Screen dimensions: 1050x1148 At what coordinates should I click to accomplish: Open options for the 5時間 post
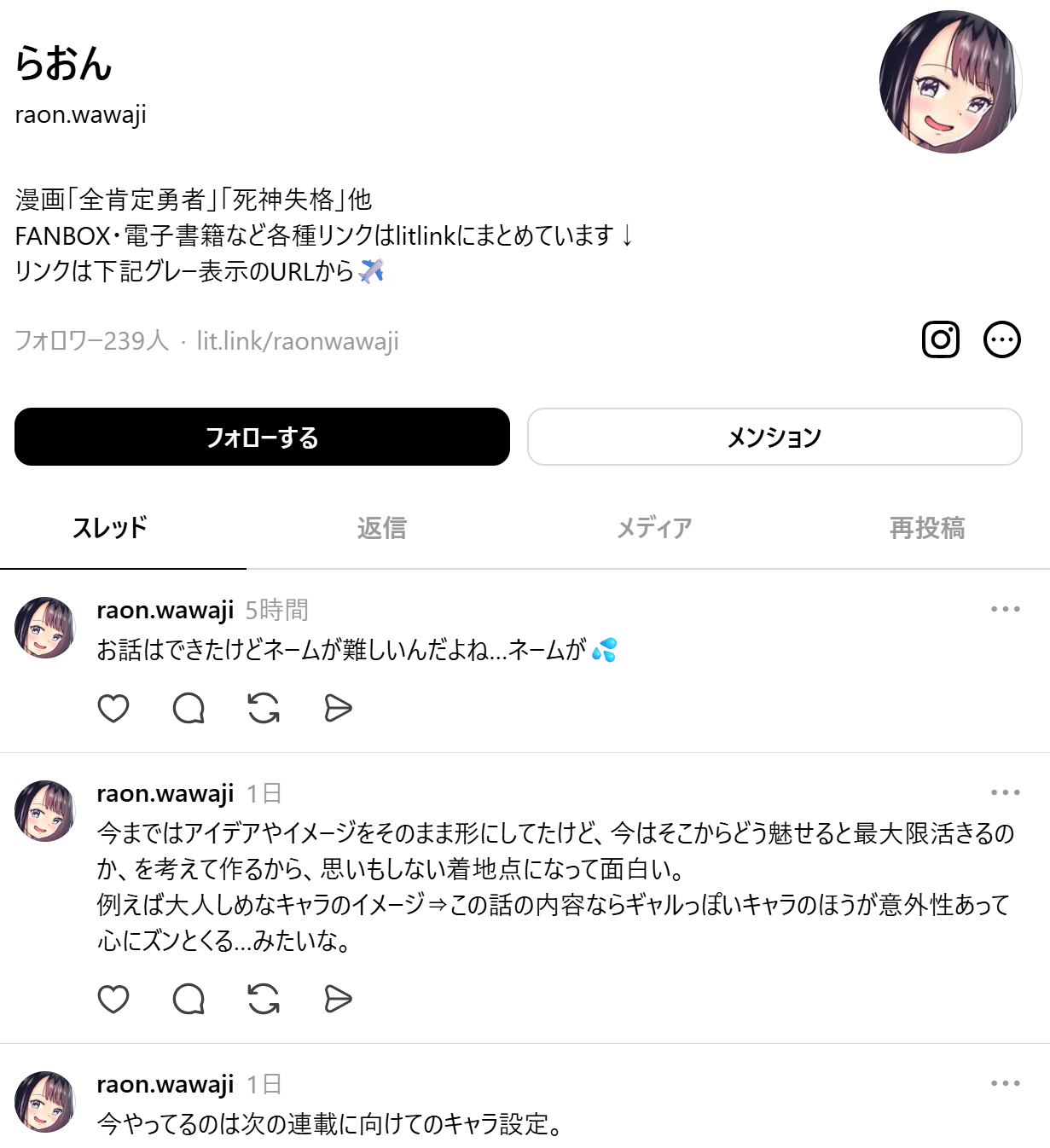click(x=1005, y=609)
